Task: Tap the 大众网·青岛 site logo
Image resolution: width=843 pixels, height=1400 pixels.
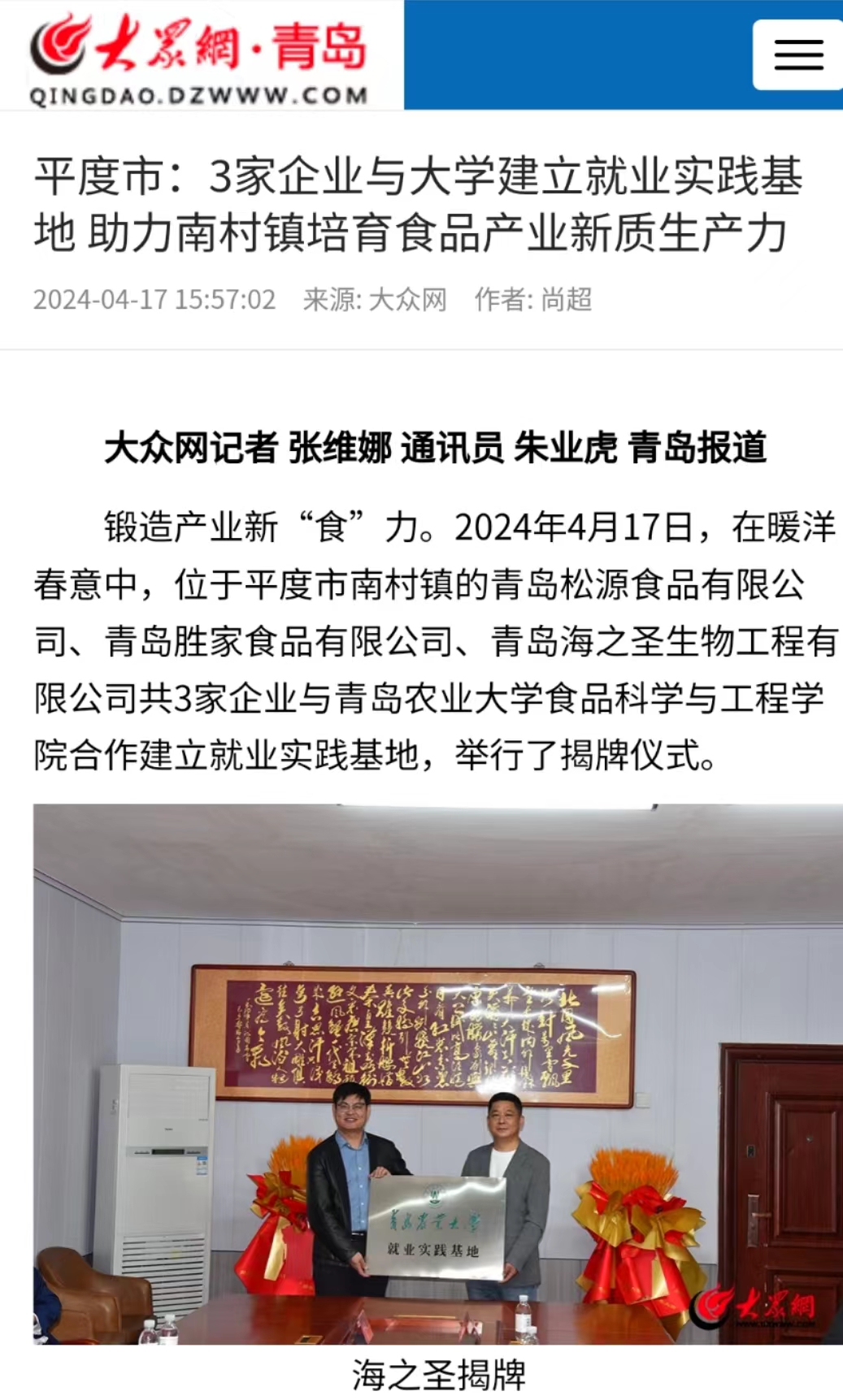Action: [x=200, y=57]
